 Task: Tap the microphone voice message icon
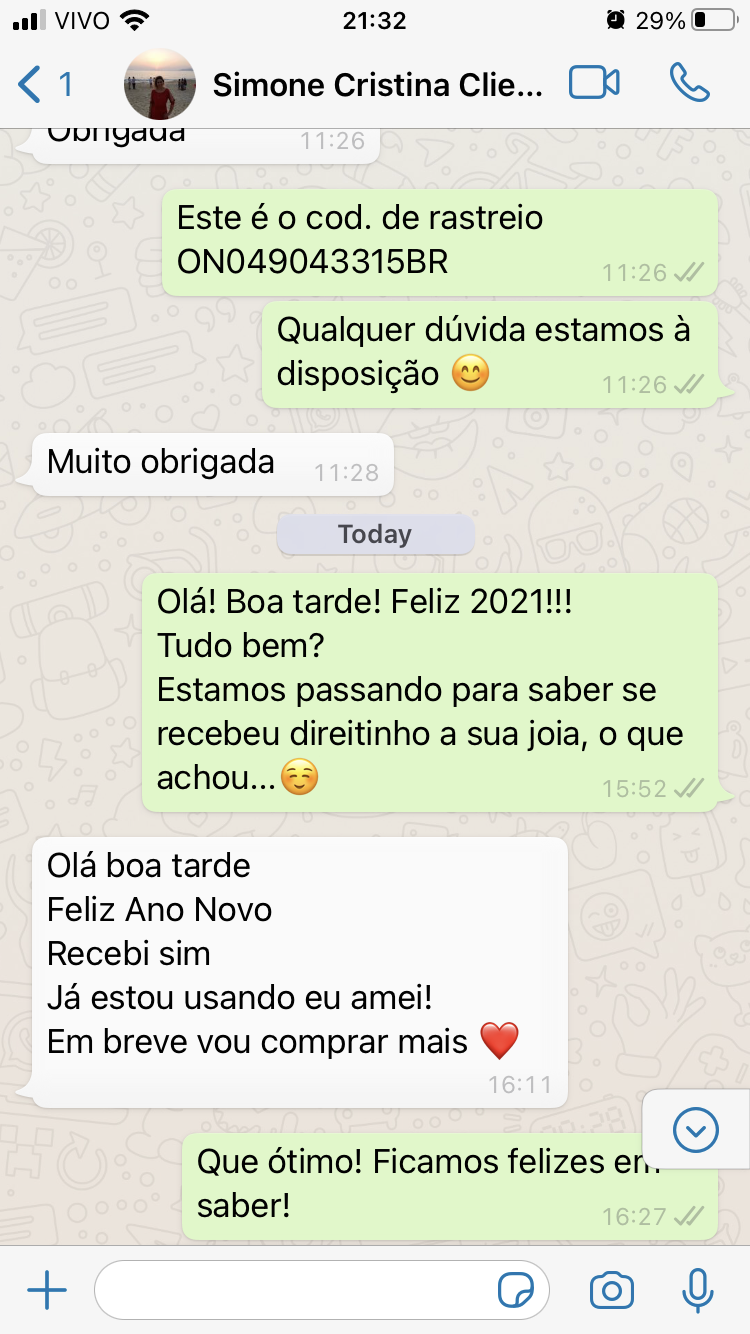(x=697, y=1291)
